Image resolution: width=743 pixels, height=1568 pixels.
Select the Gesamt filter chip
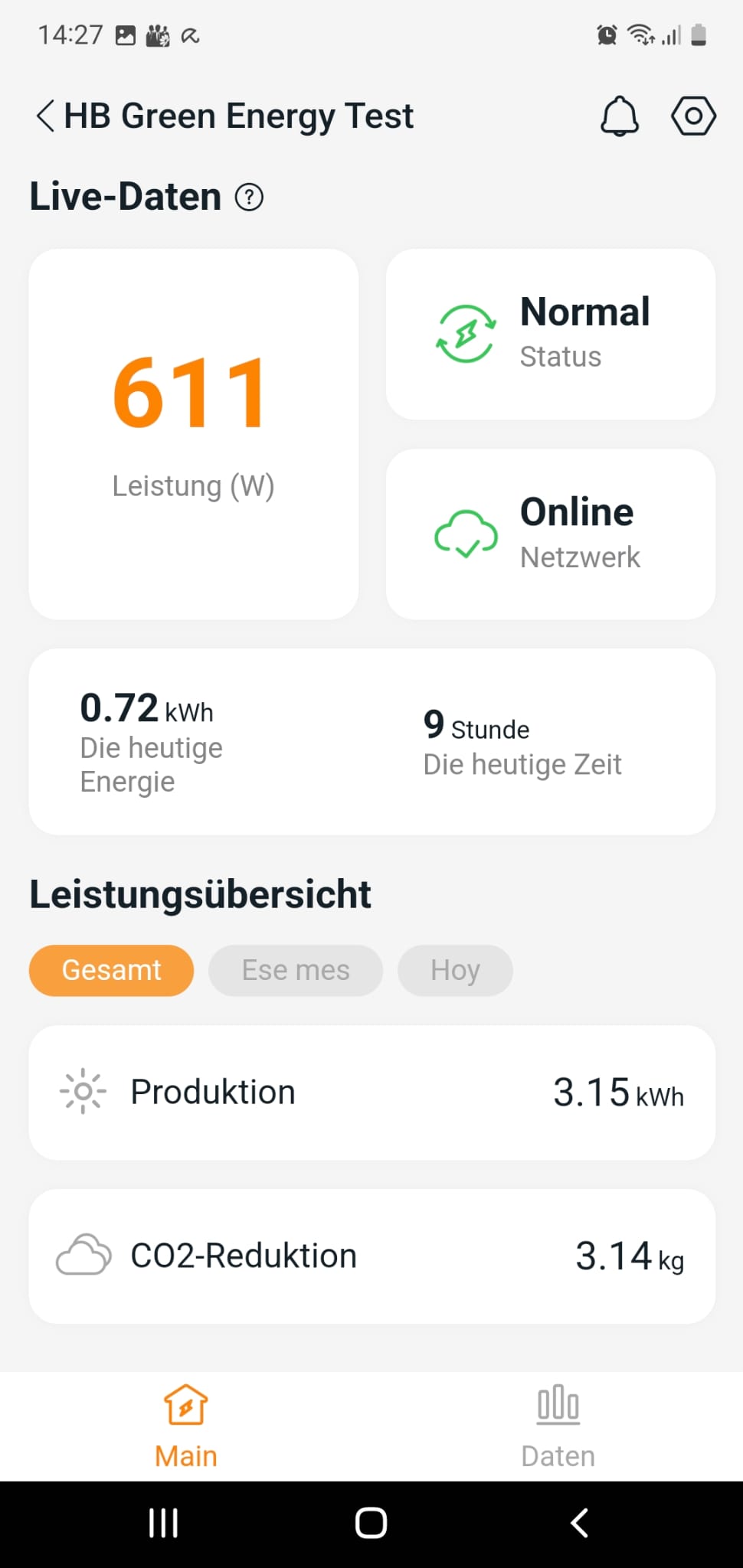112,970
